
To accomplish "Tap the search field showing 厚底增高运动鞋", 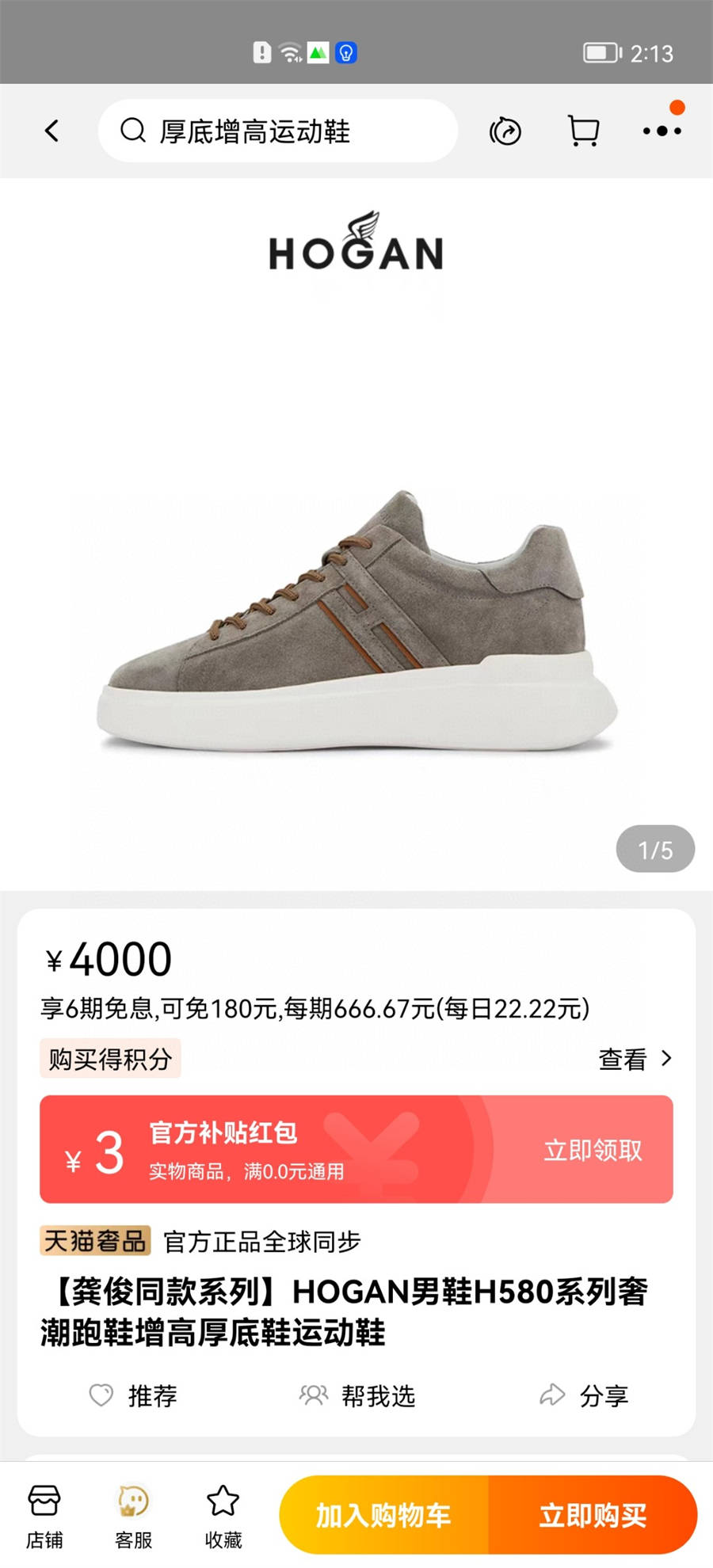I will (277, 131).
